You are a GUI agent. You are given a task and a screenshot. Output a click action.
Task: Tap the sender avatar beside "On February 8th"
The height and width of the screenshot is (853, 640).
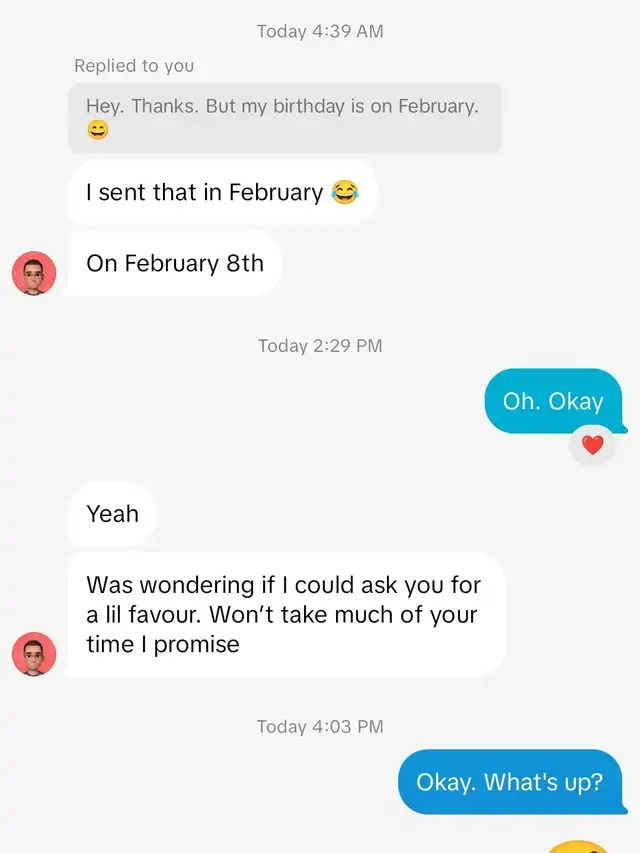click(34, 272)
